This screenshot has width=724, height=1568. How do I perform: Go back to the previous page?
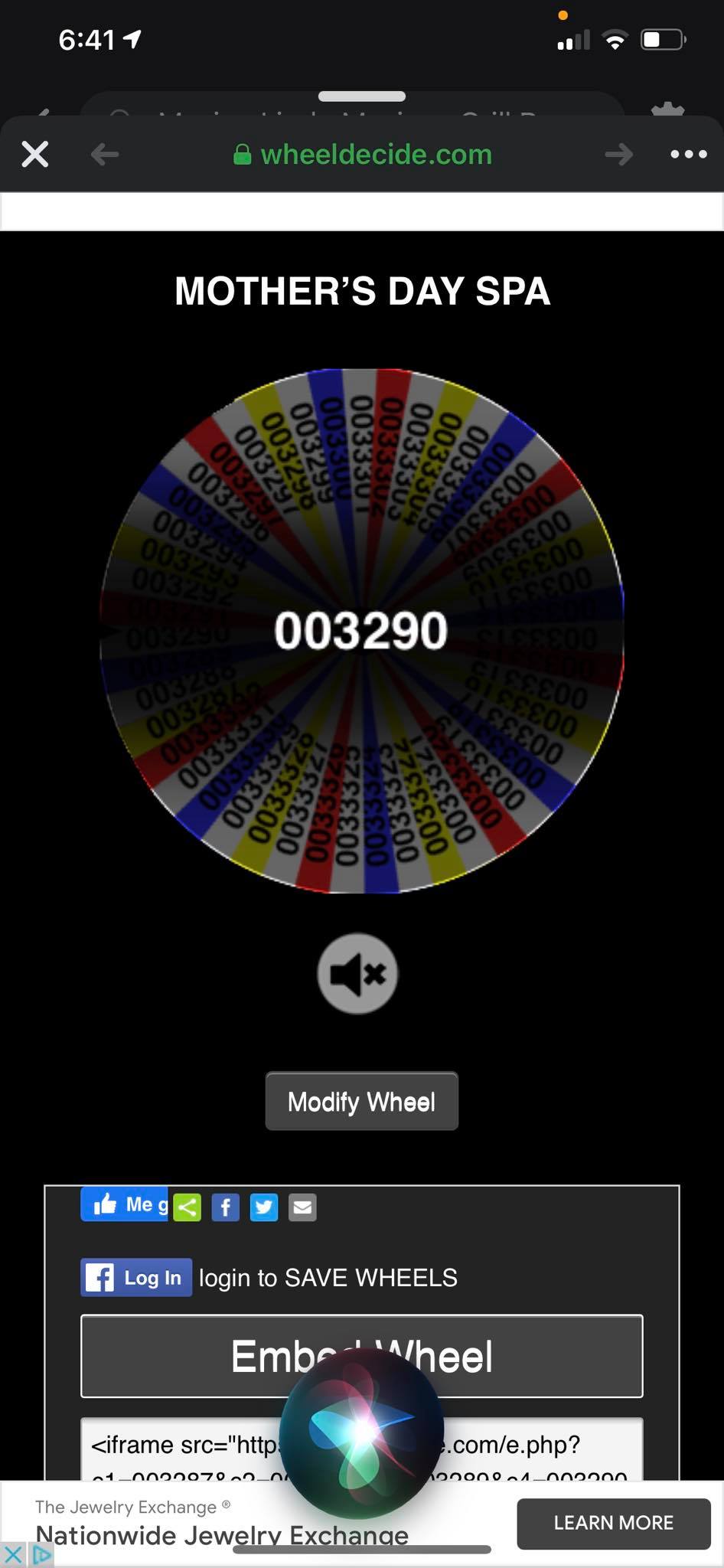point(104,155)
